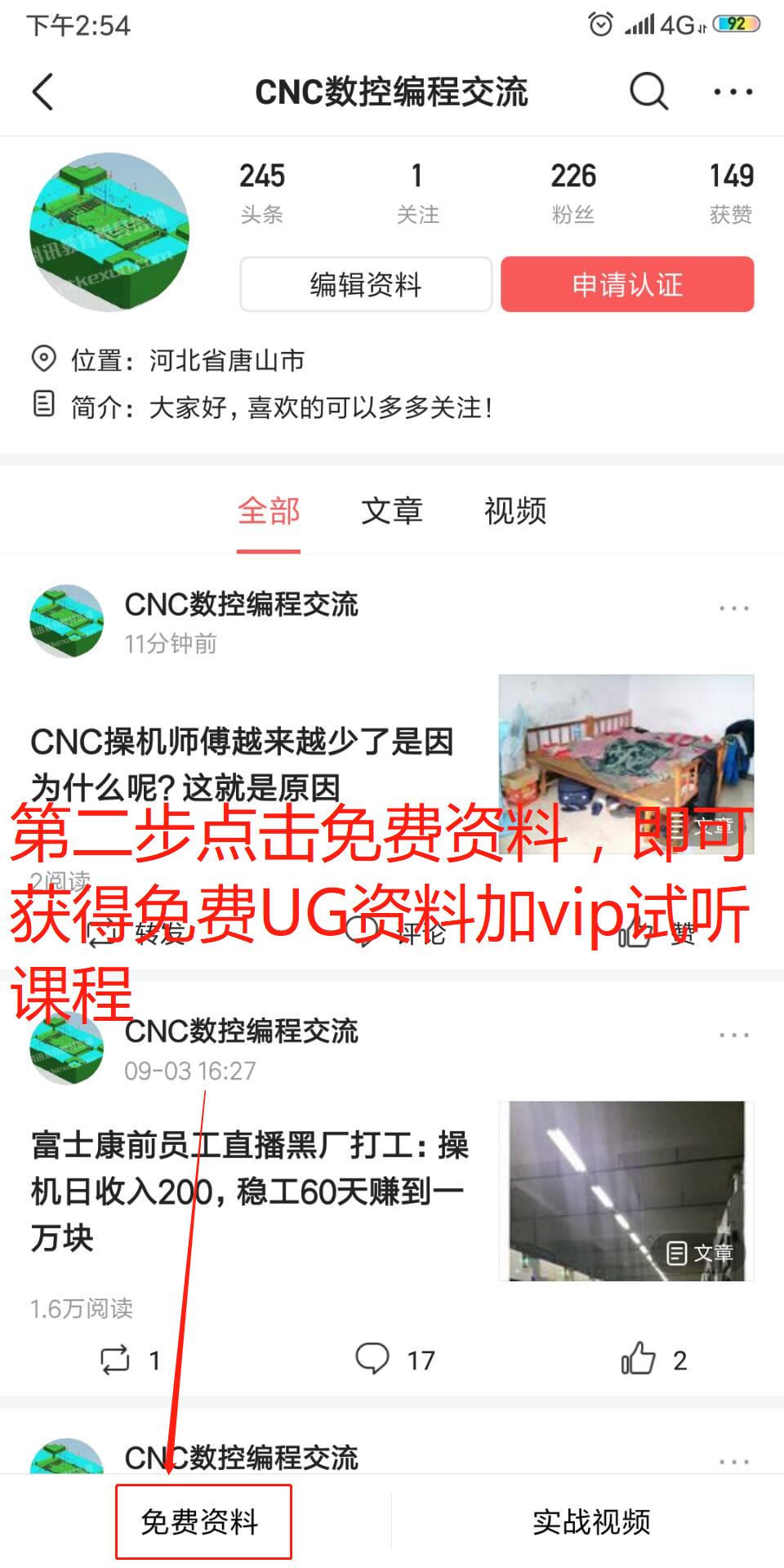Open the profile avatar image
Screen dimensions: 784x1568
[113, 231]
